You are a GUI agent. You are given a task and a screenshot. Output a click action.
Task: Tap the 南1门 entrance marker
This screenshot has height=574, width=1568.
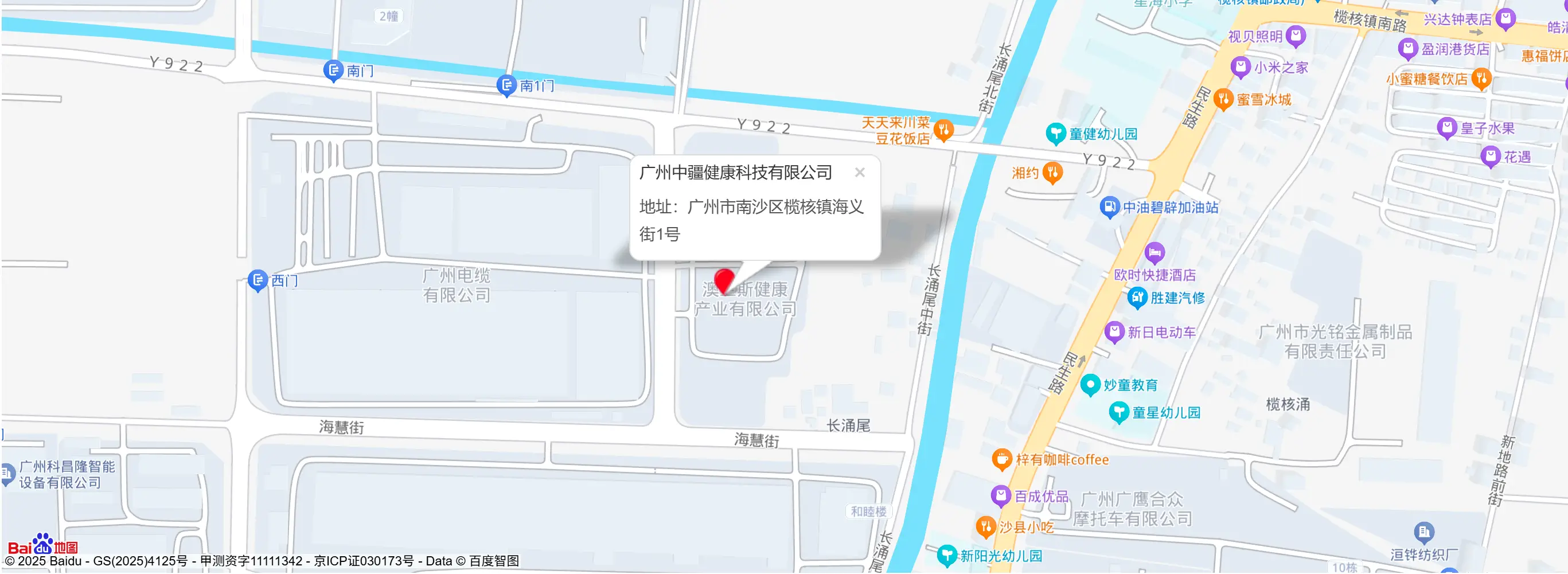pos(506,85)
